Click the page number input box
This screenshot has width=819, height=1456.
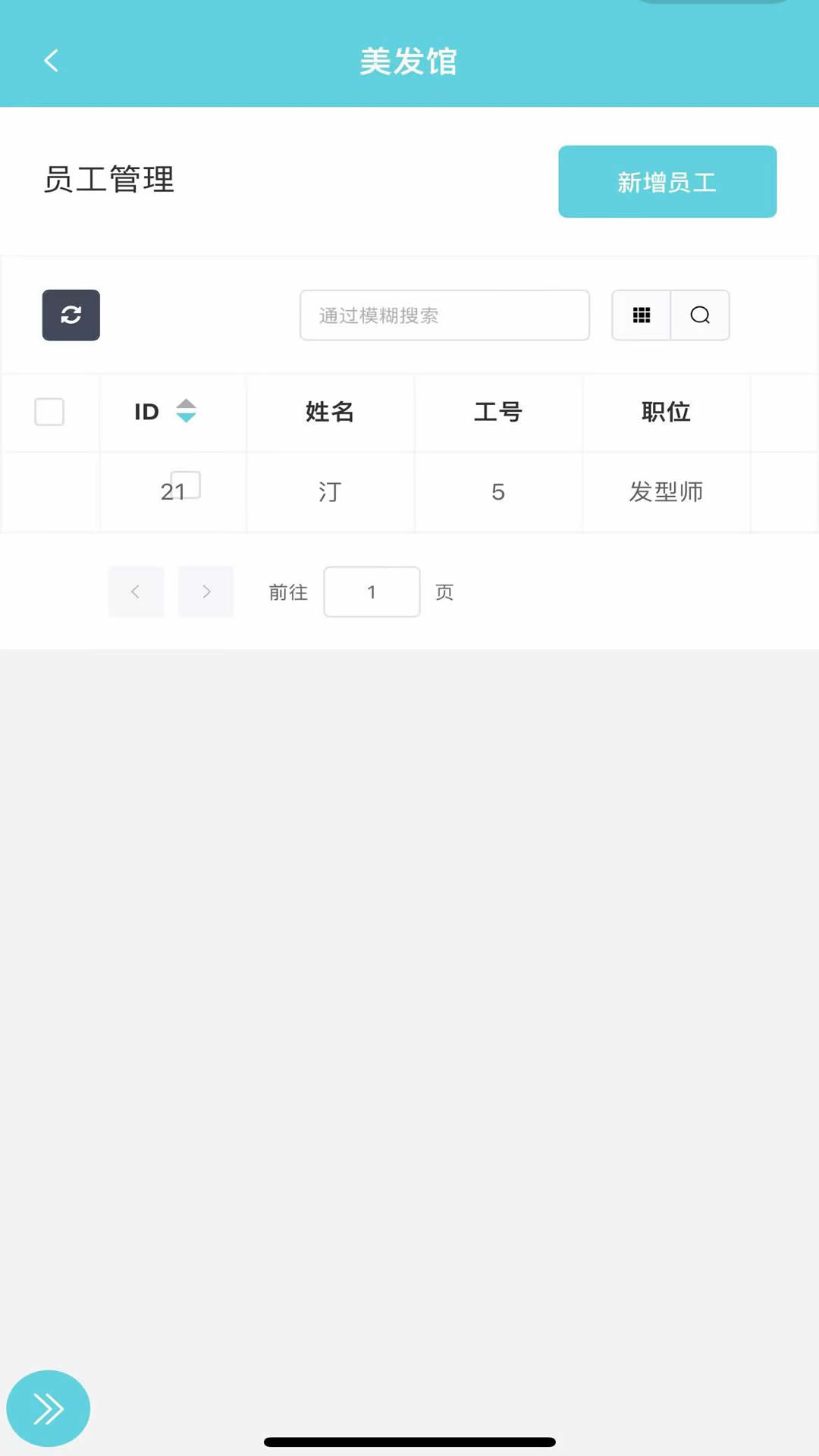[372, 591]
